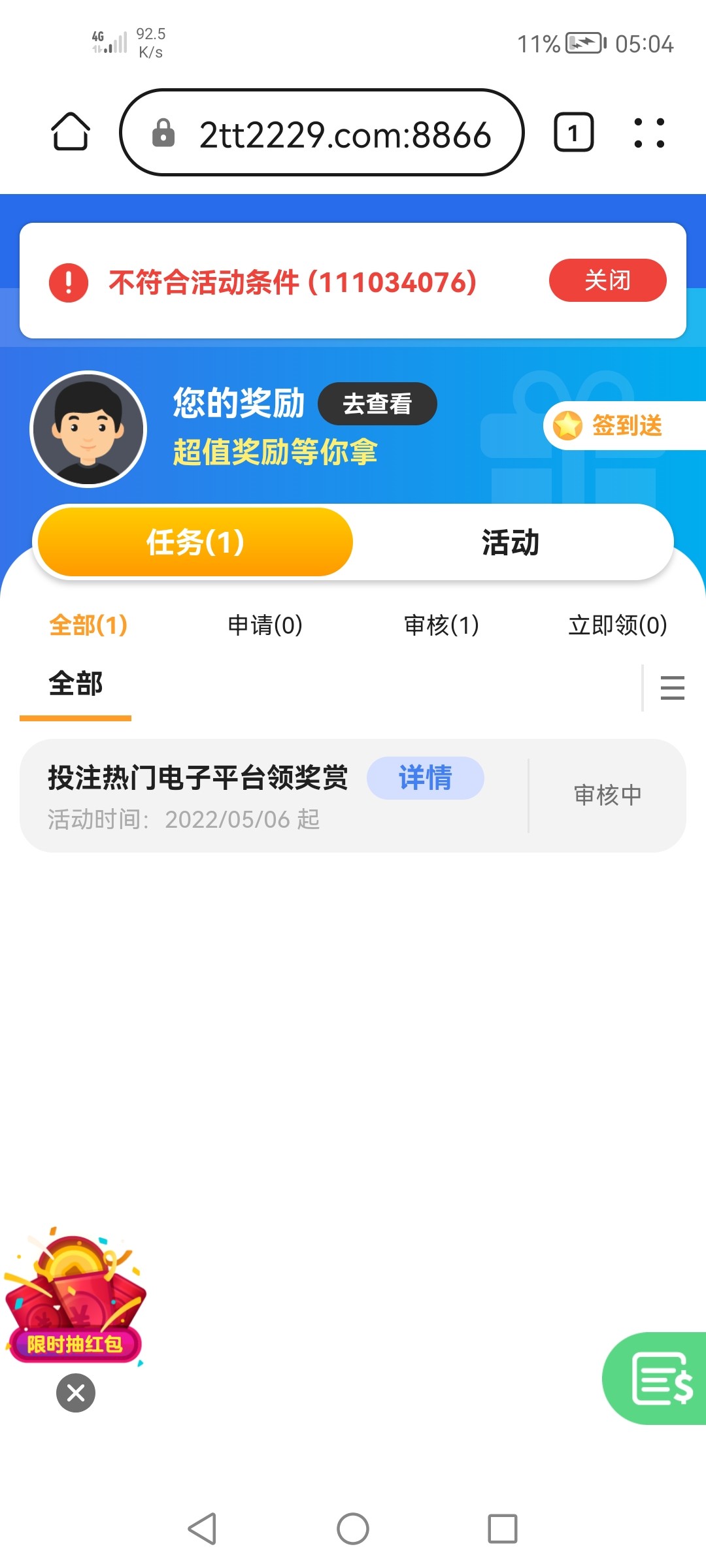
Task: Open the browser four-dot menu
Action: (x=649, y=133)
